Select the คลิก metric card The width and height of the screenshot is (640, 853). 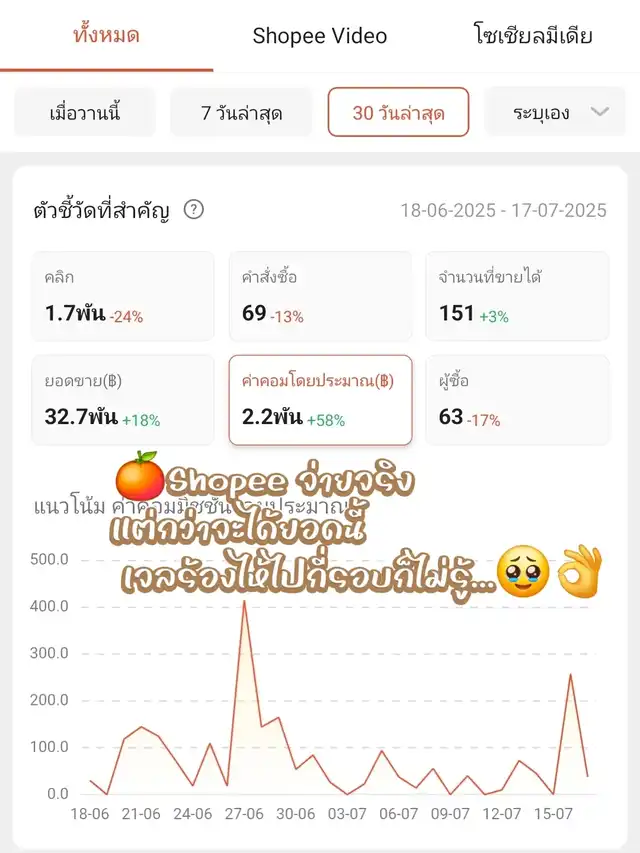pos(123,296)
